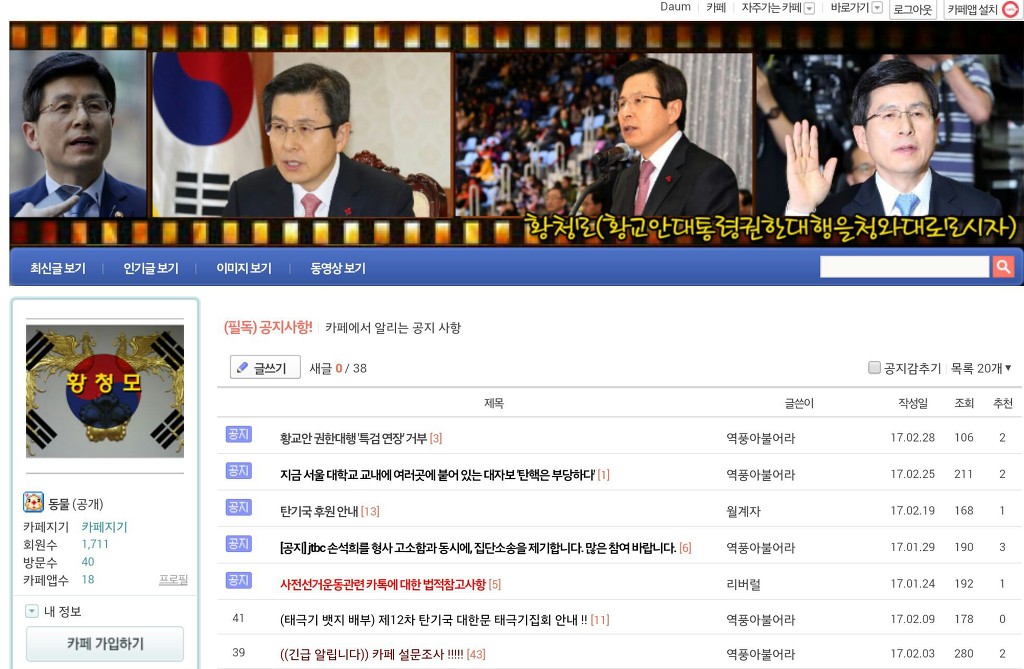This screenshot has height=669, width=1024.
Task: Join the cafe with 카페 가입하기
Action: tap(105, 643)
